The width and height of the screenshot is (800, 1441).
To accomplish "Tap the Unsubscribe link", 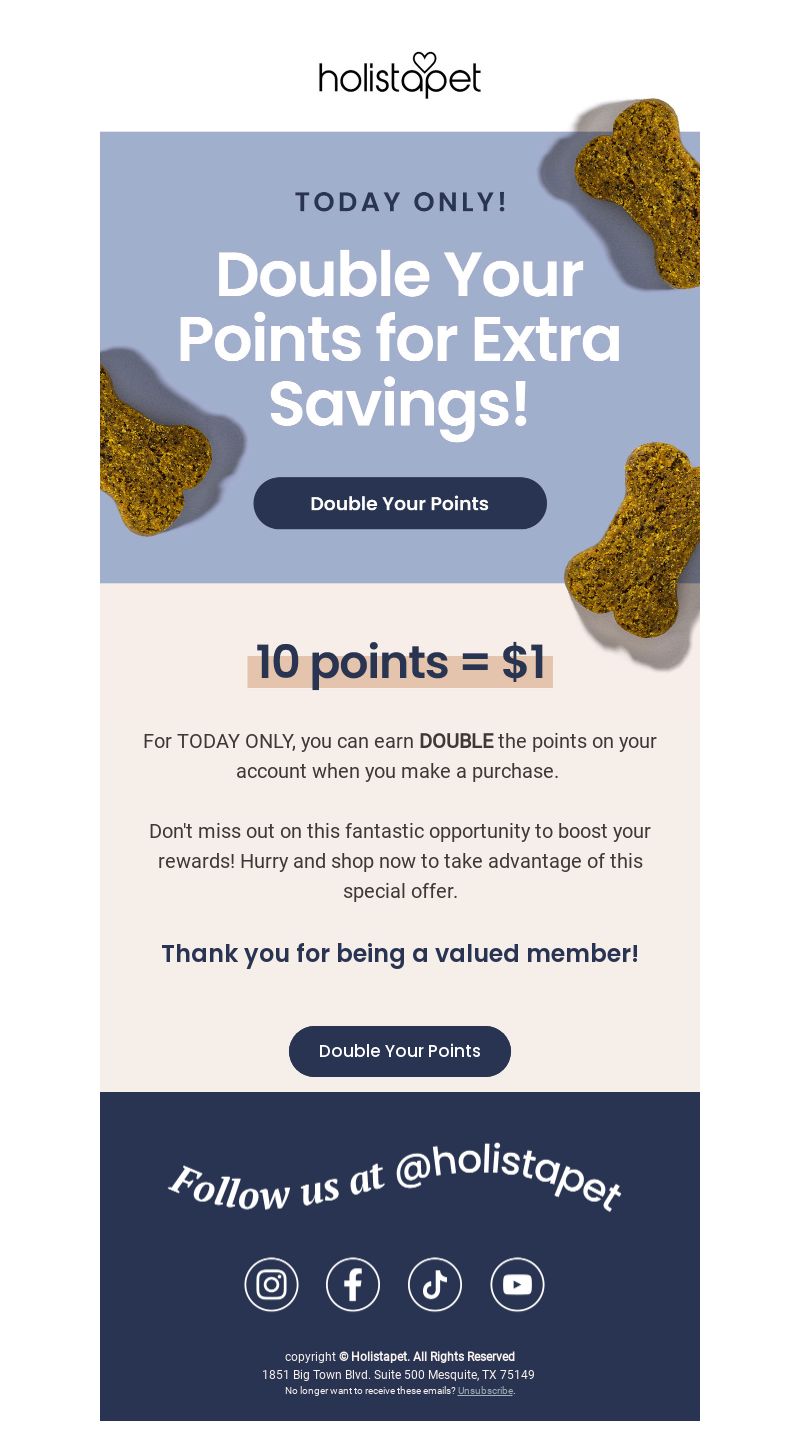I will [x=485, y=1391].
